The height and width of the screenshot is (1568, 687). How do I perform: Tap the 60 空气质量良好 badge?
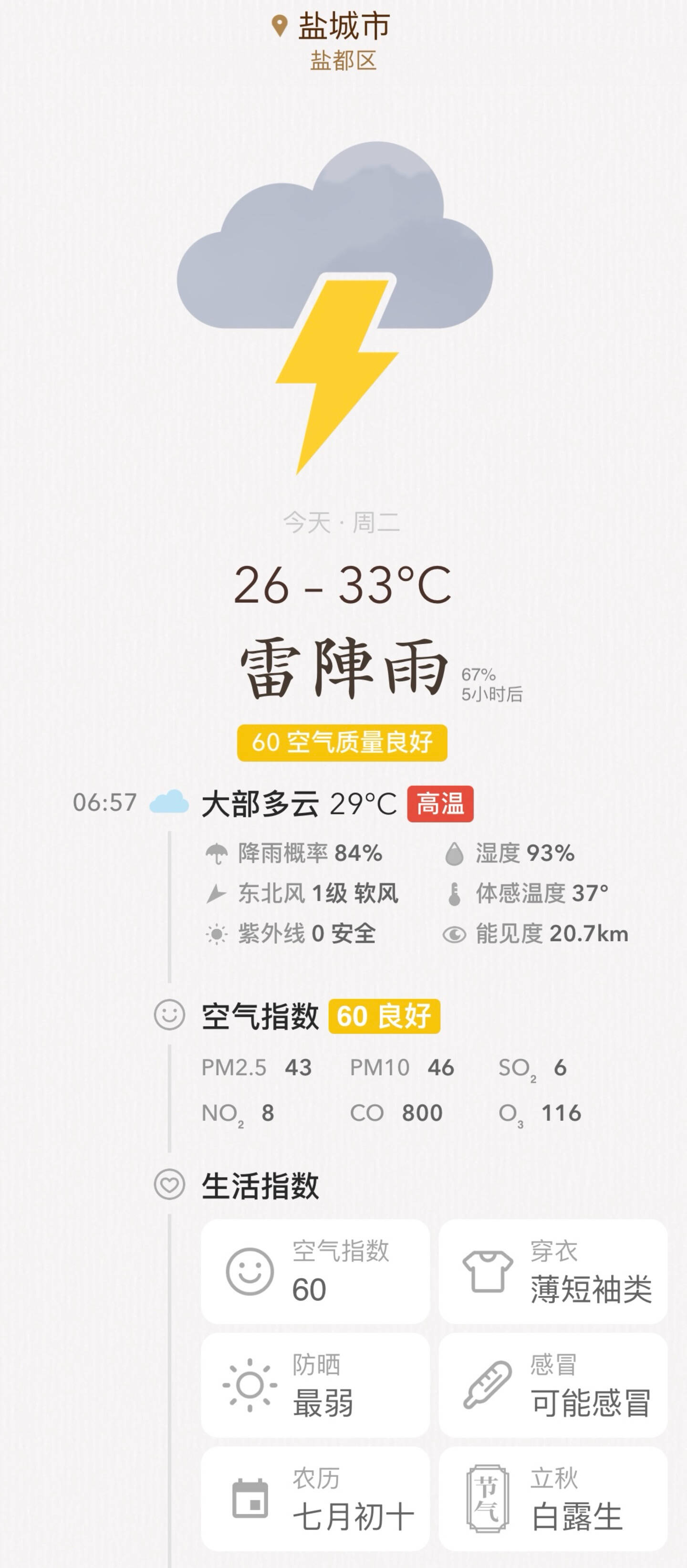tap(342, 742)
